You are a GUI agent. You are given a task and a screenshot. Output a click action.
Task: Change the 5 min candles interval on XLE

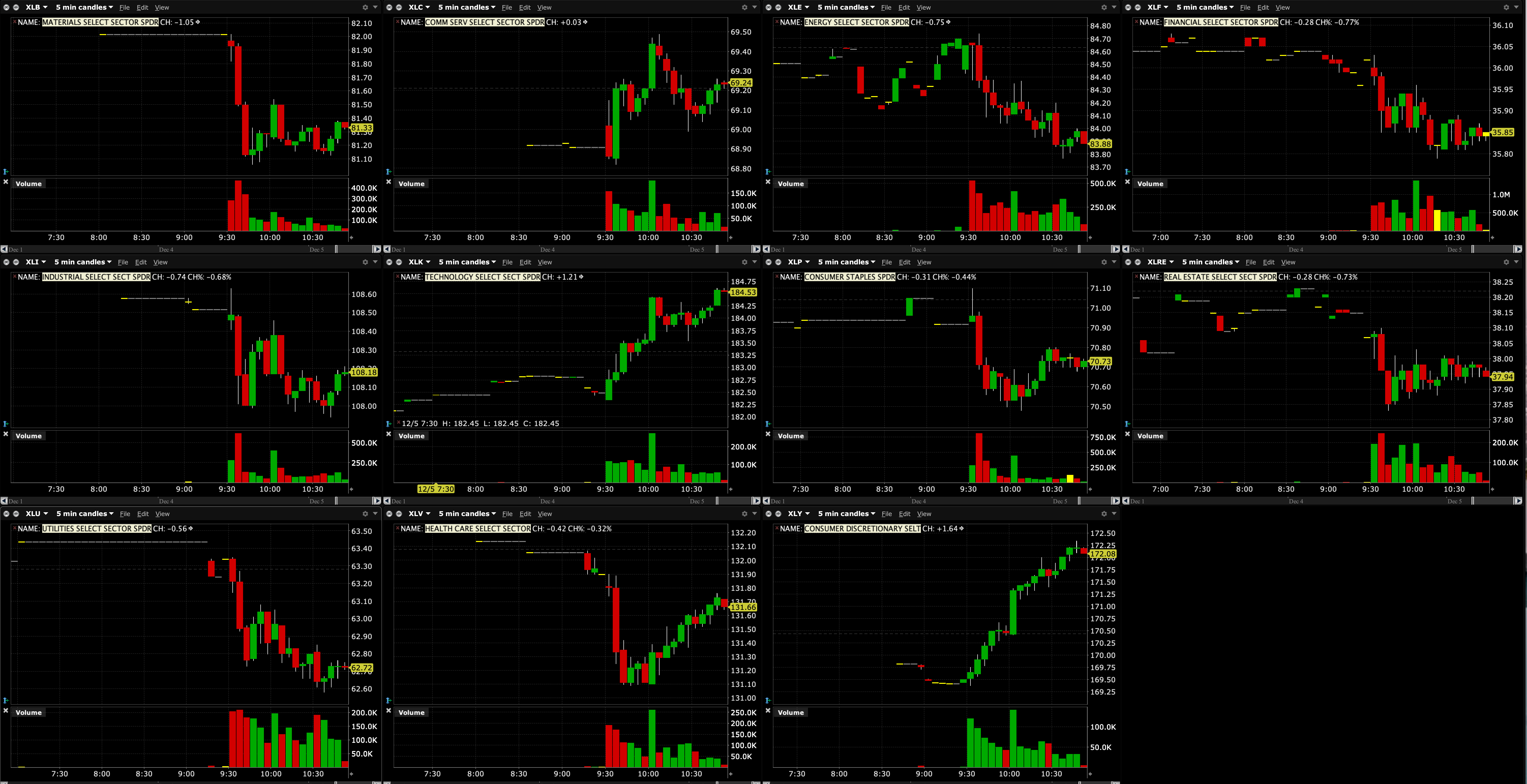846,7
